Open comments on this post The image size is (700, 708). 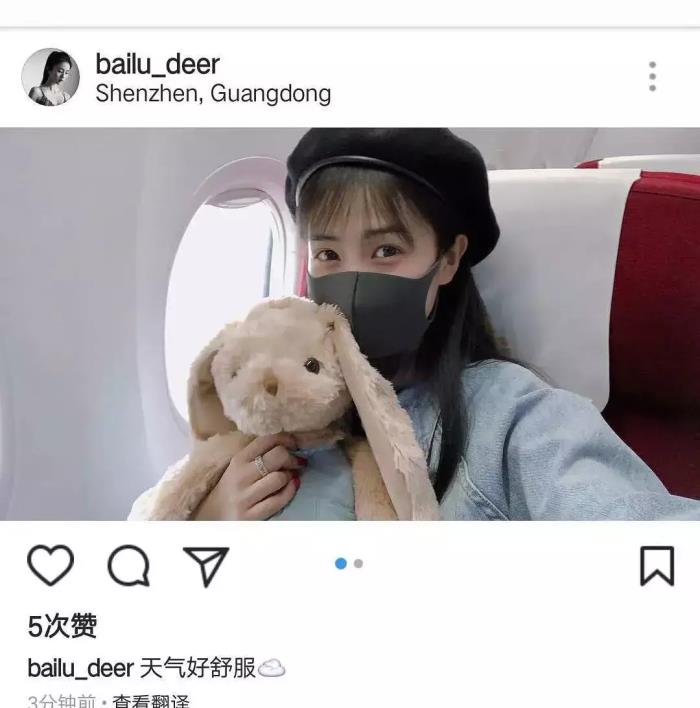pyautogui.click(x=128, y=566)
